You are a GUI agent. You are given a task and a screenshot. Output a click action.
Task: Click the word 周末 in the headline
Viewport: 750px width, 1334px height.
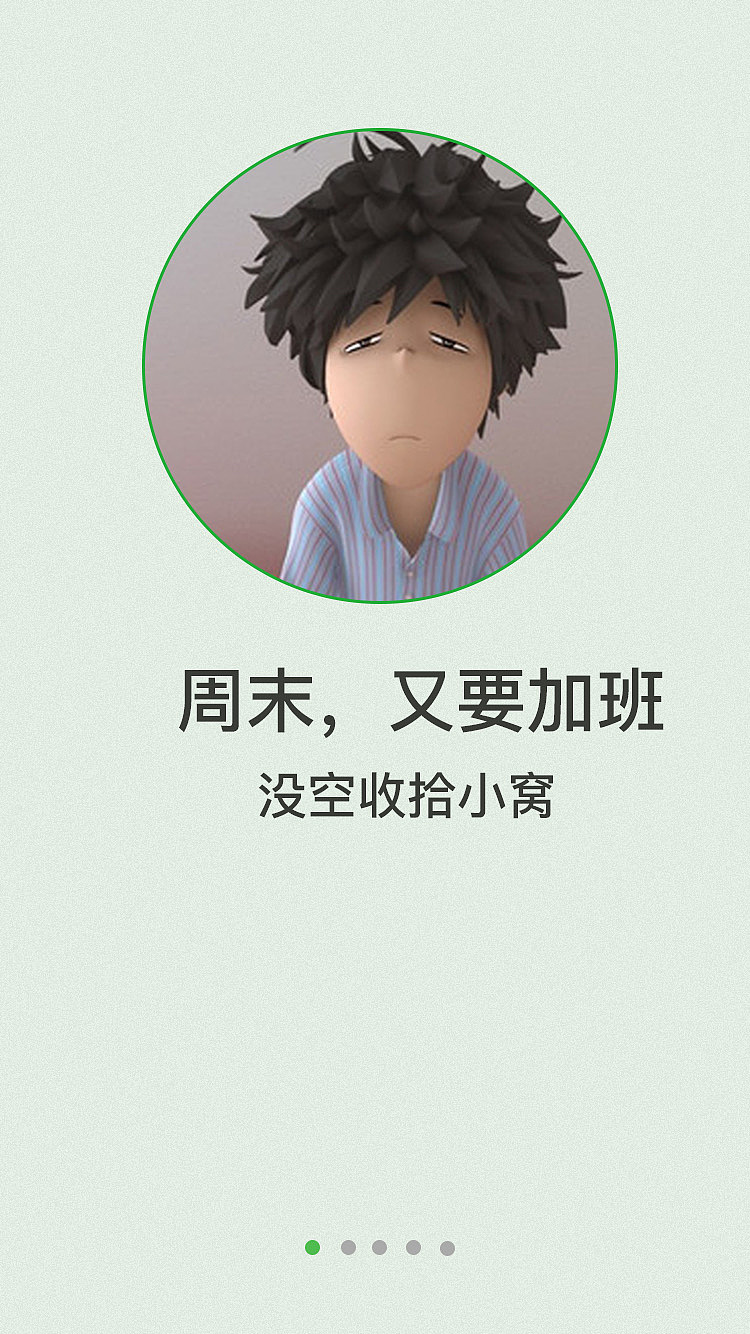(240, 700)
